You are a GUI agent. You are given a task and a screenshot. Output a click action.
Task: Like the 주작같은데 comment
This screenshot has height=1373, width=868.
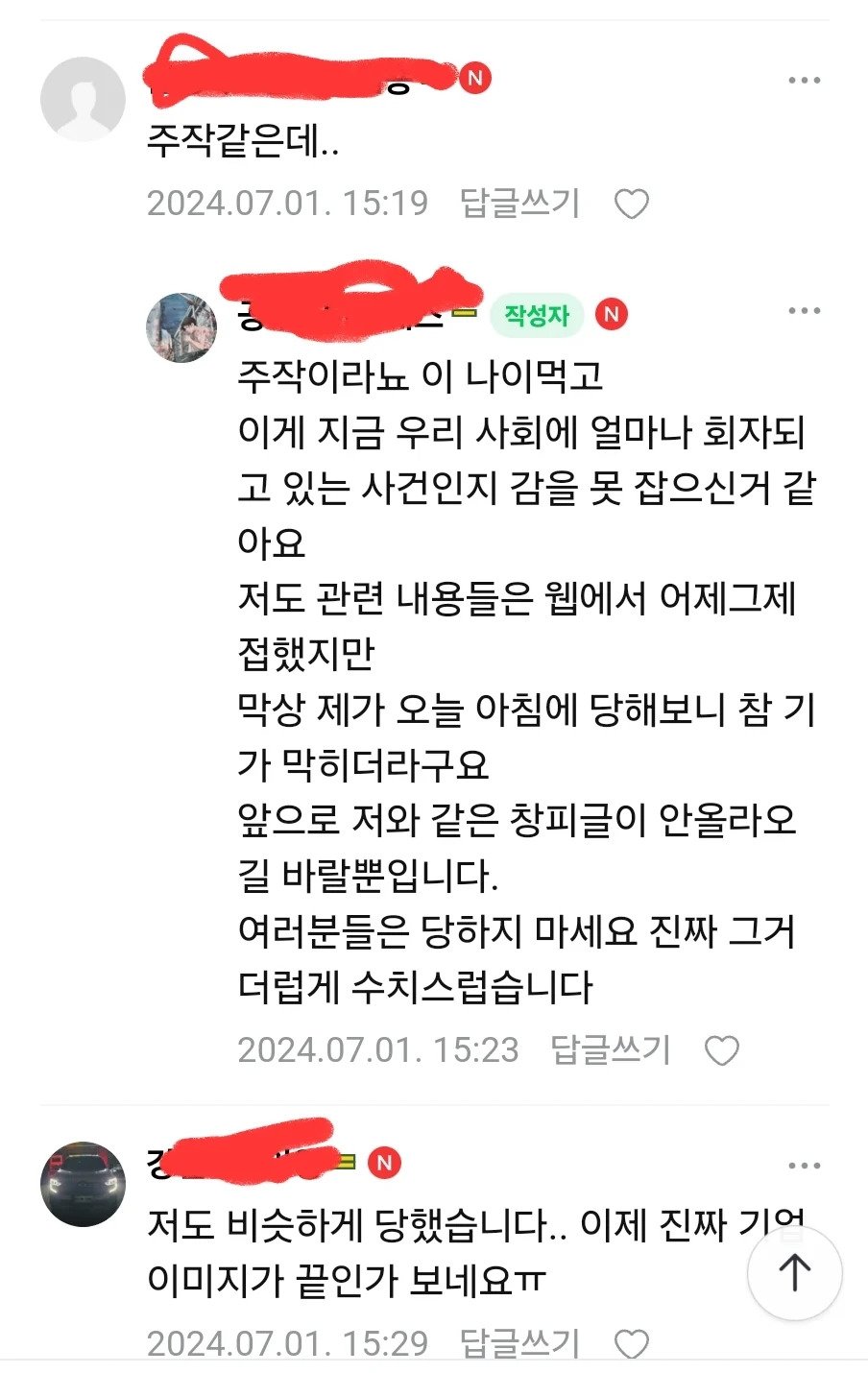point(631,204)
